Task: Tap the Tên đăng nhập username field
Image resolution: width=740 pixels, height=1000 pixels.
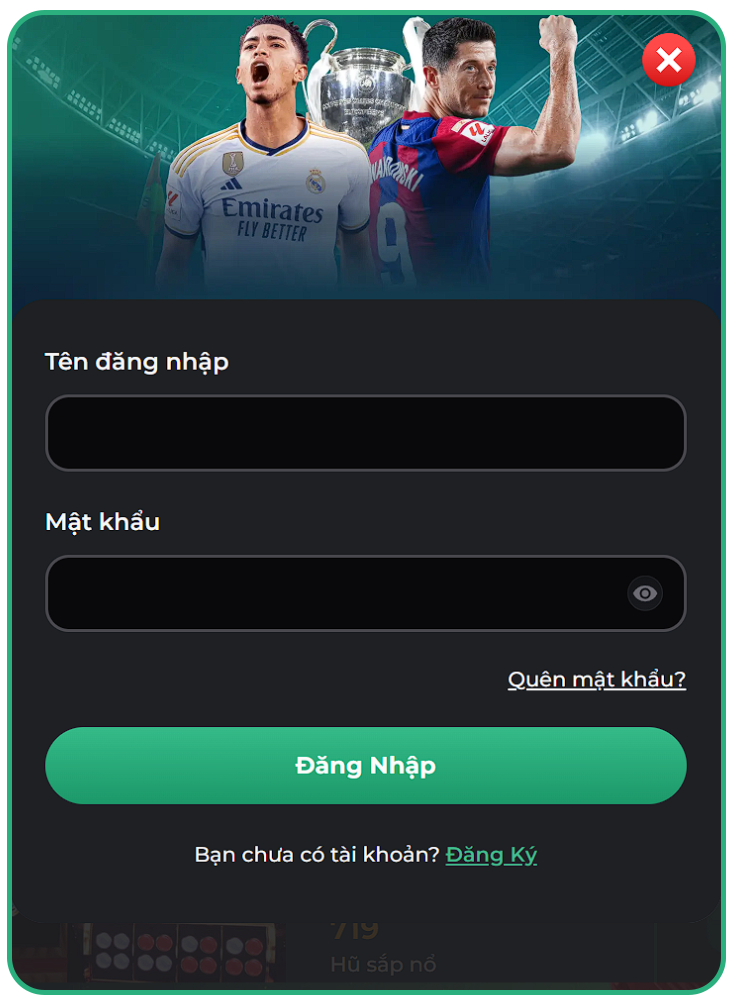Action: coord(365,433)
